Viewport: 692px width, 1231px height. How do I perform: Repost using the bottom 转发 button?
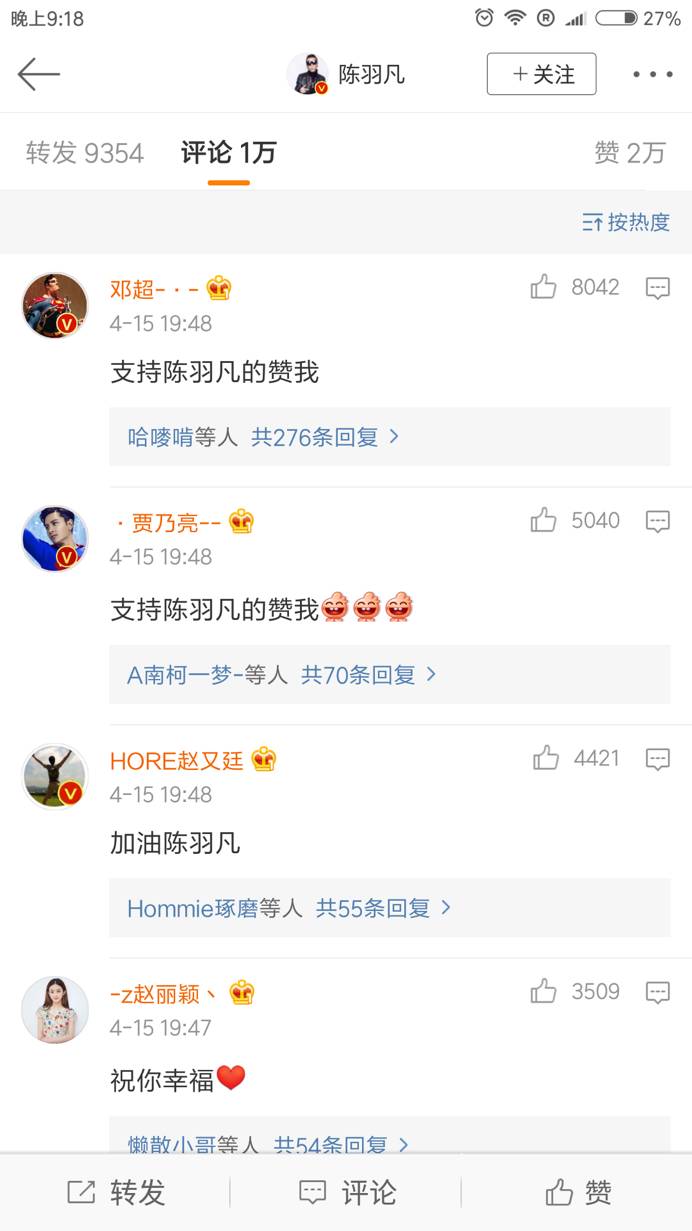pyautogui.click(x=116, y=1192)
